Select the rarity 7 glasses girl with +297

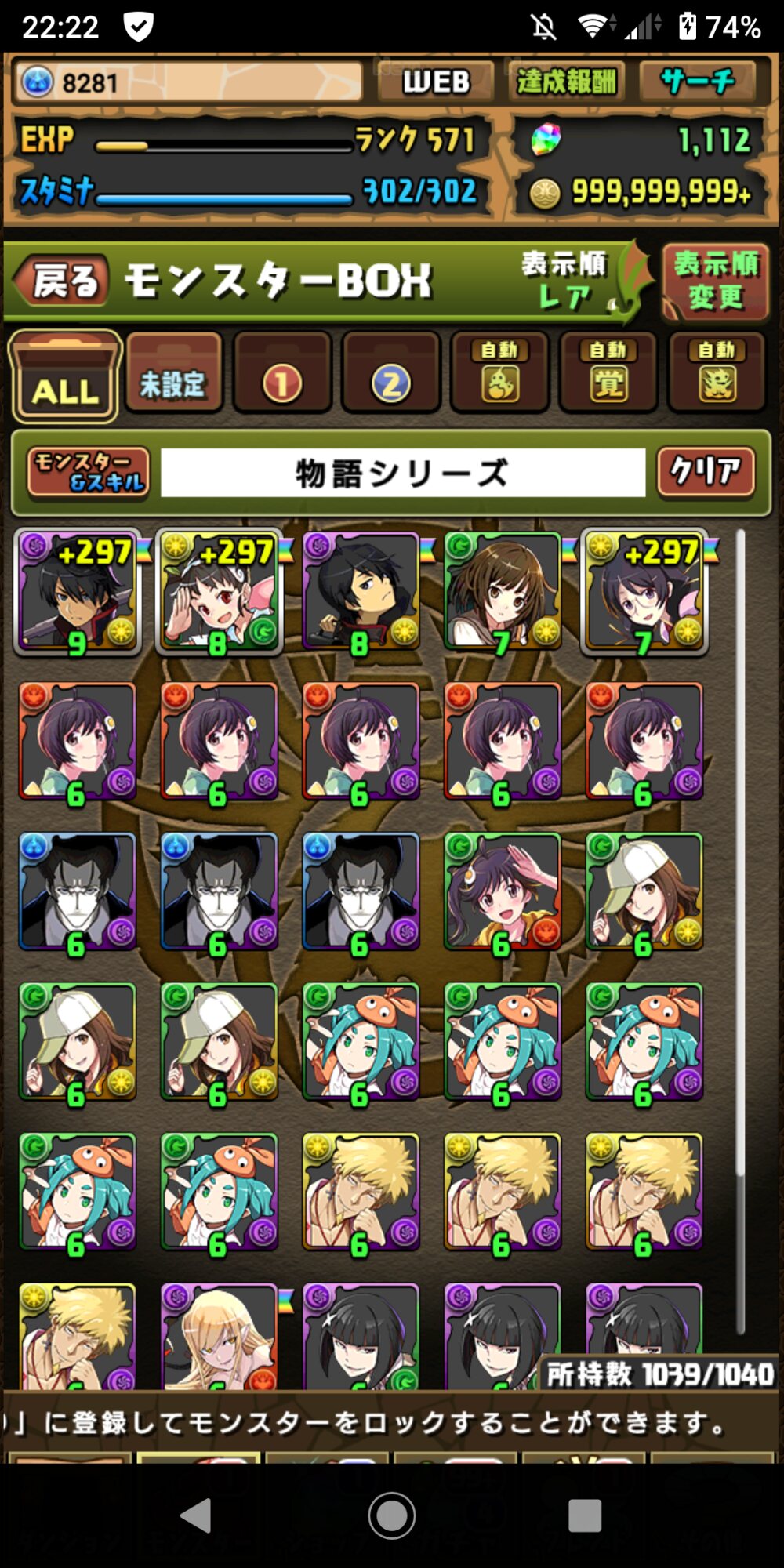(644, 593)
